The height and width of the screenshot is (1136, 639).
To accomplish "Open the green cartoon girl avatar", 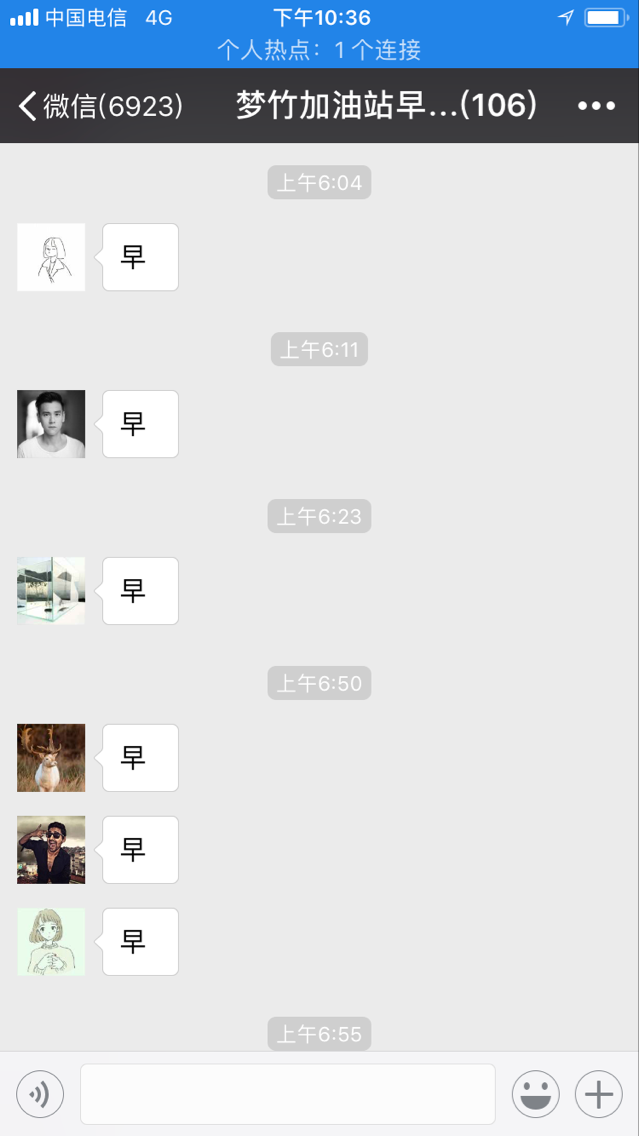I will [x=51, y=942].
